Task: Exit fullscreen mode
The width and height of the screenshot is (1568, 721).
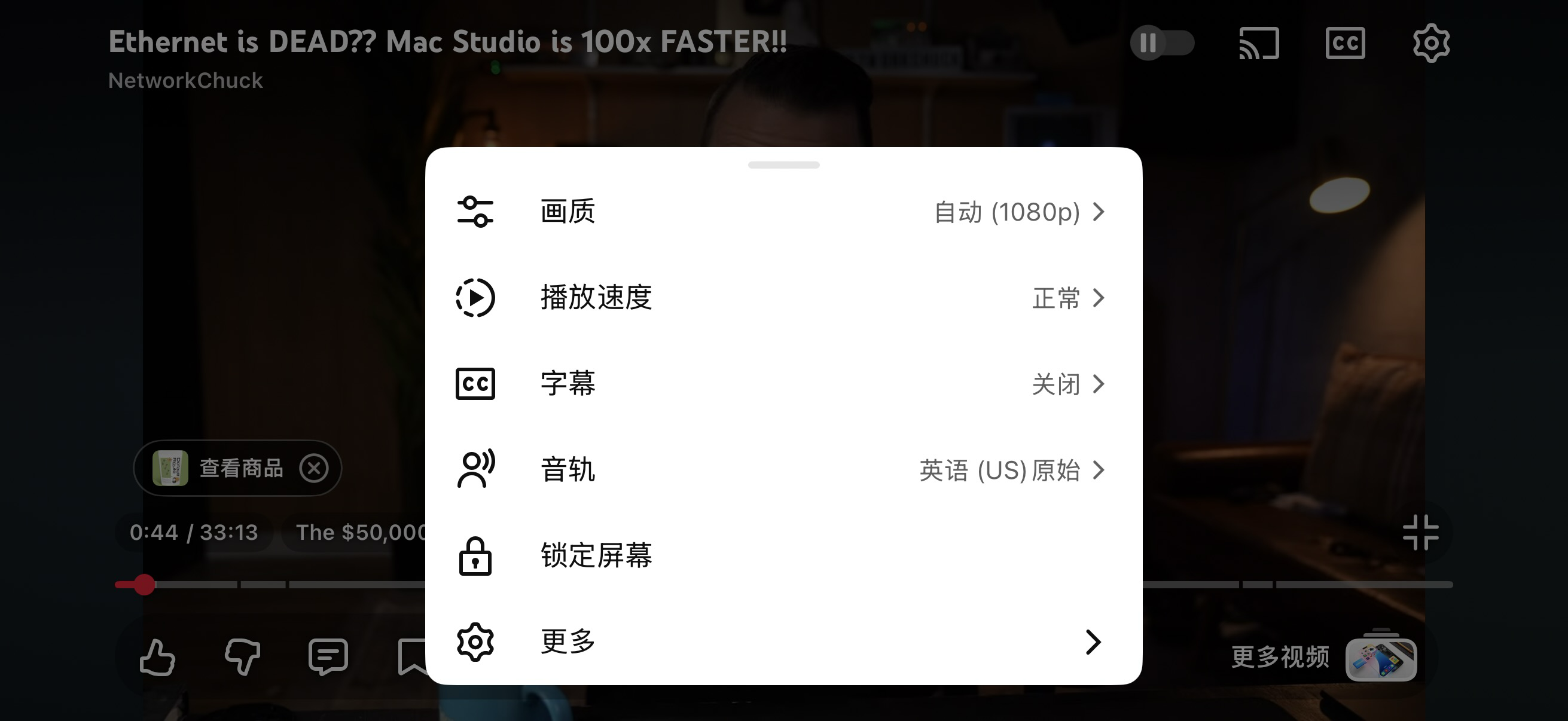Action: (1420, 533)
